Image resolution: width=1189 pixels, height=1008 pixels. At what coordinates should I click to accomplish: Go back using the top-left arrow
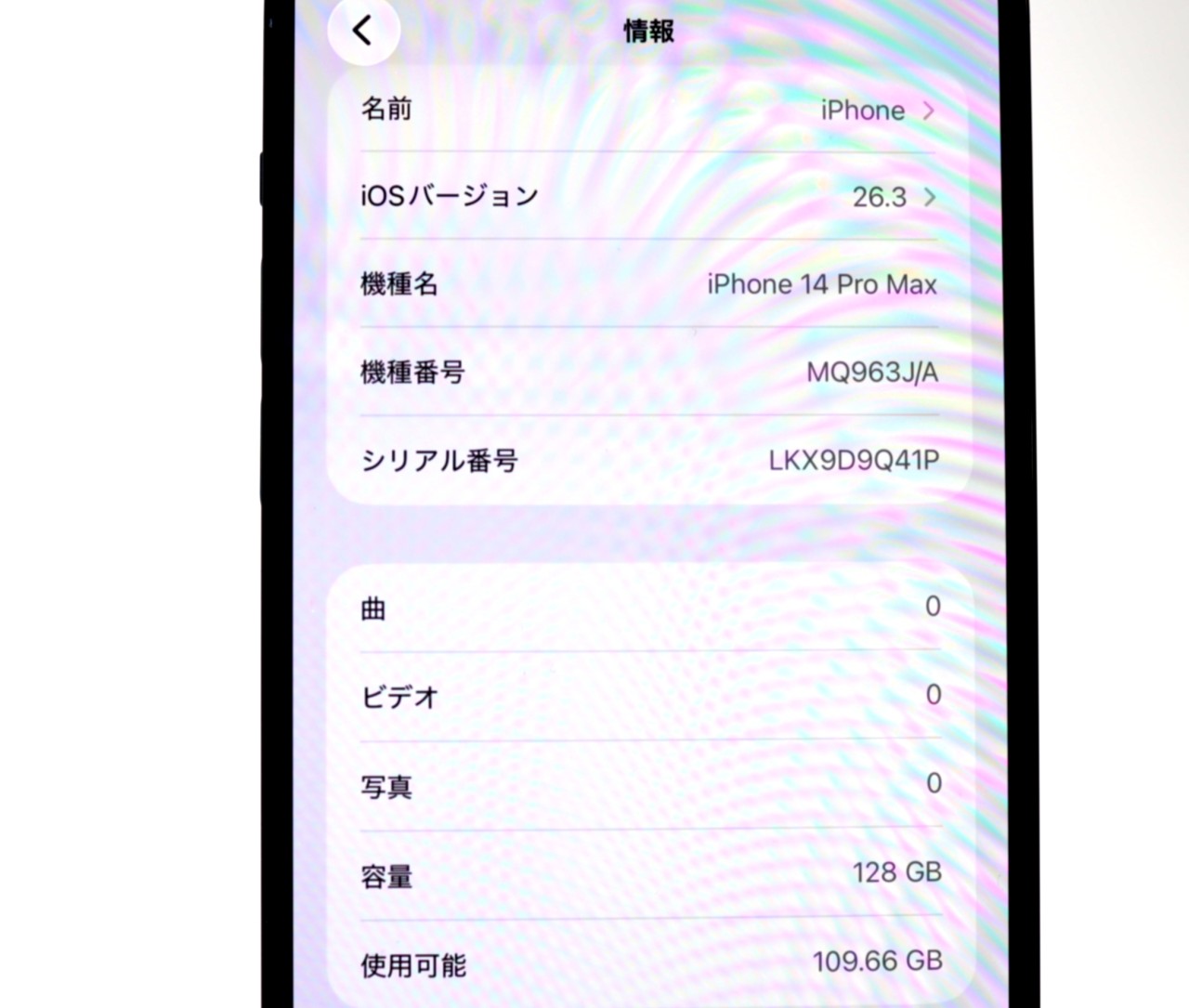pyautogui.click(x=363, y=31)
